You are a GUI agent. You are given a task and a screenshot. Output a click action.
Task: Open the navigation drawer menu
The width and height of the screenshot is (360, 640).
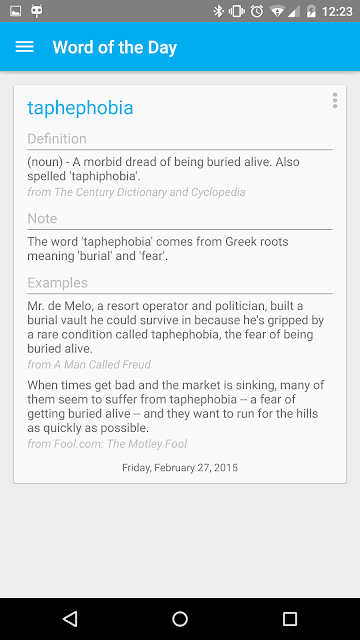click(x=24, y=47)
